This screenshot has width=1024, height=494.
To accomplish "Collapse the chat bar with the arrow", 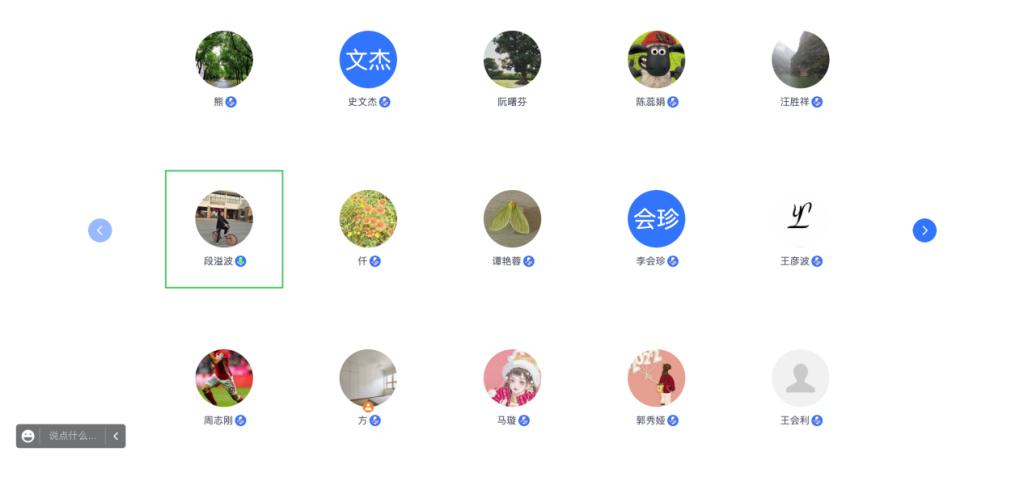I will pyautogui.click(x=116, y=436).
